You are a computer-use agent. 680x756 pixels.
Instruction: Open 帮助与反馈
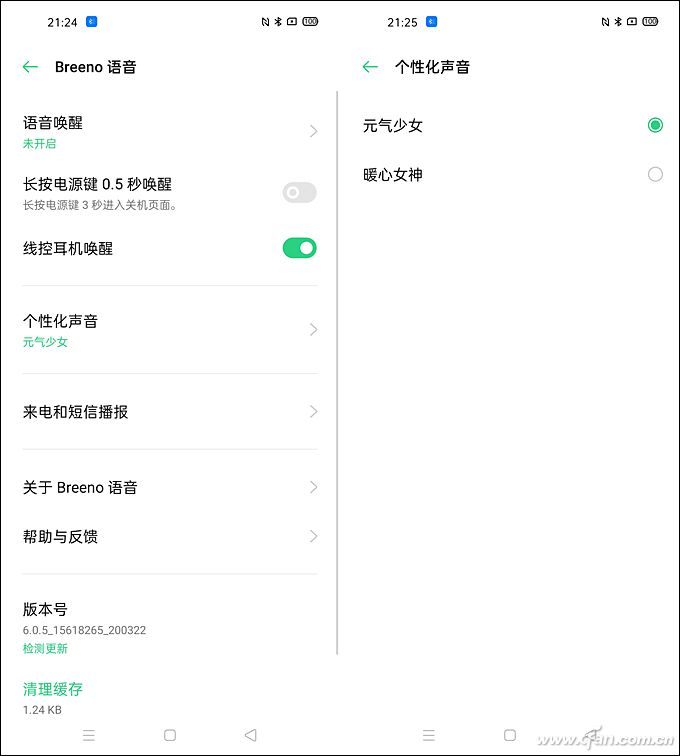pos(170,536)
